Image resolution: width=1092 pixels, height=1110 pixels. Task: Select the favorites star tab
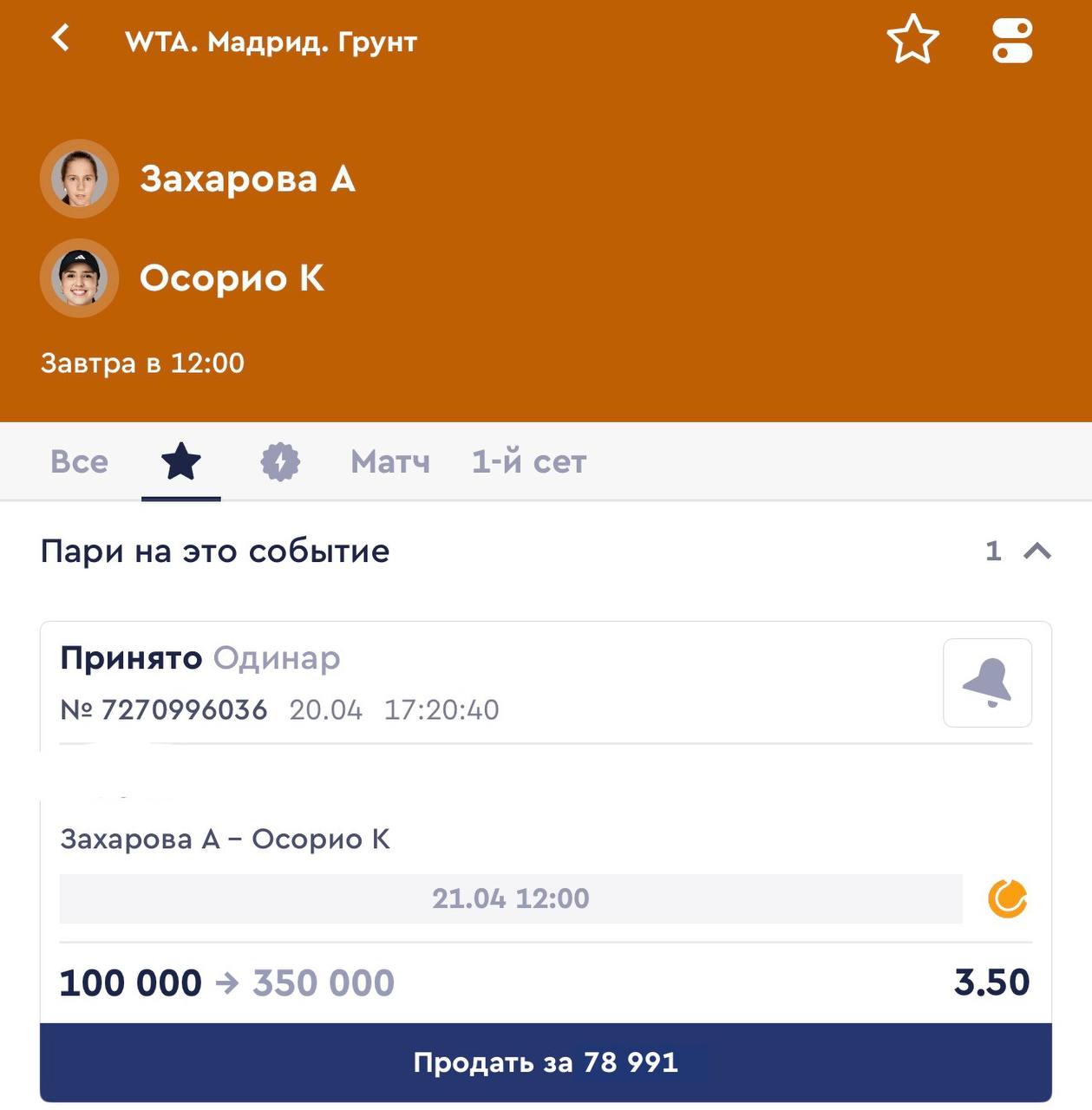tap(180, 461)
